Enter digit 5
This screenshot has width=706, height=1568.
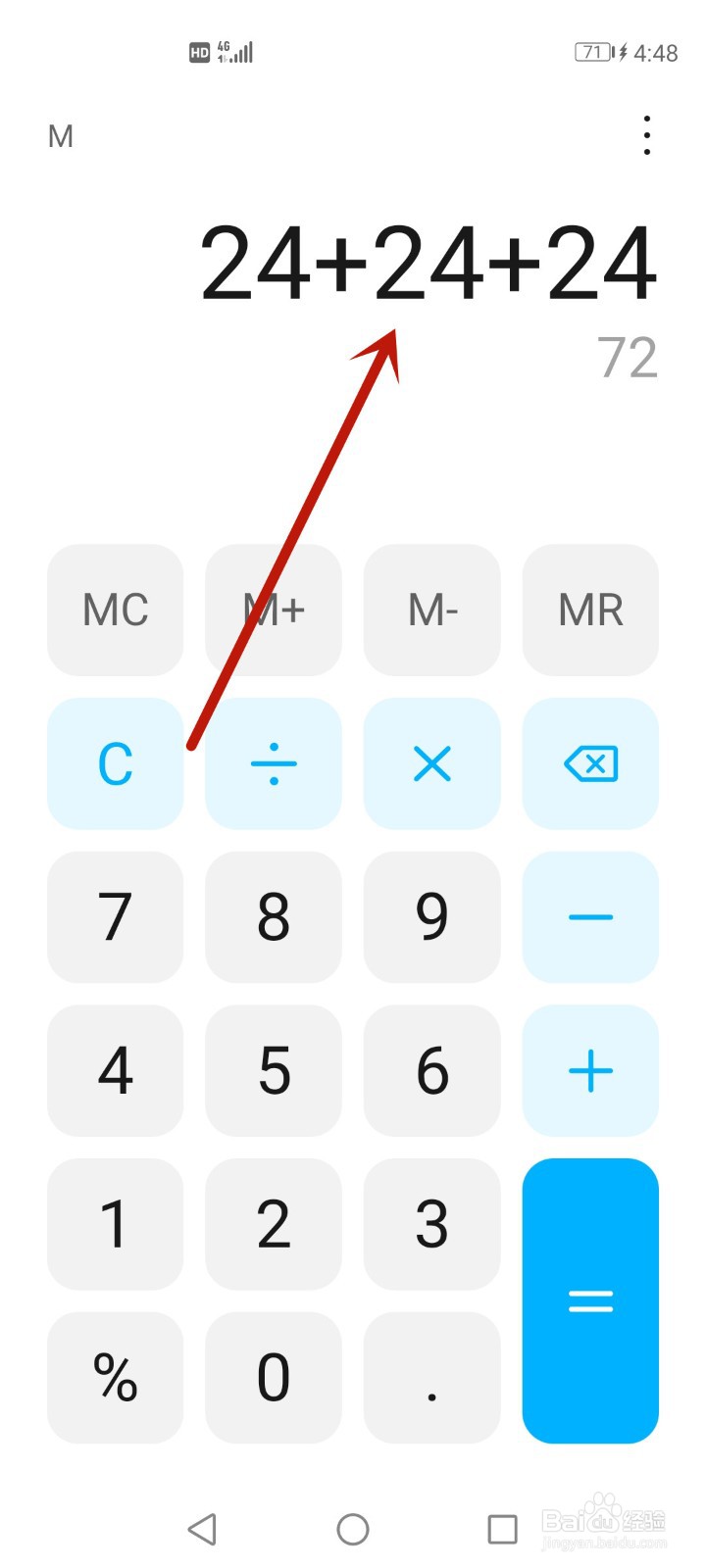[x=274, y=1070]
